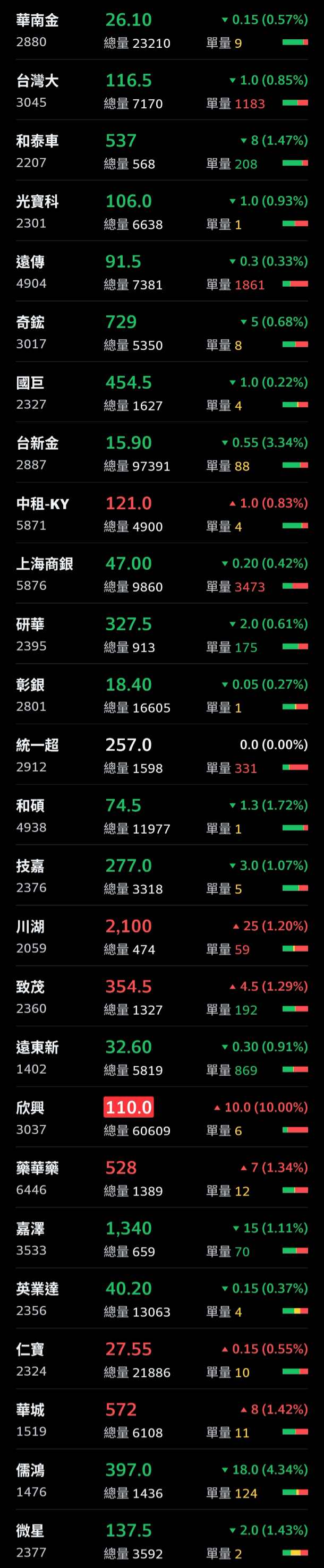This screenshot has height=1568, width=324.
Task: View the 藥華藥 6446 quote
Action: click(162, 1177)
